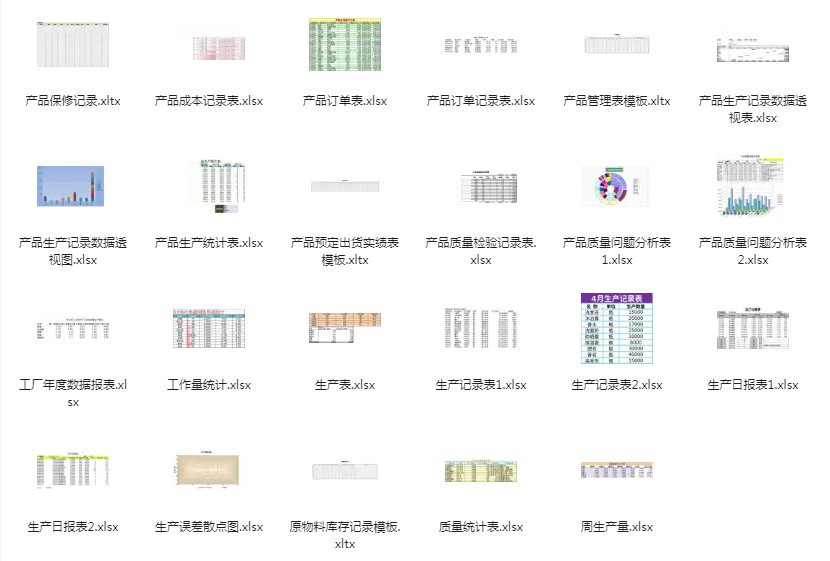Open 生产误差散点图.xlsx
This screenshot has width=830, height=561.
[x=209, y=472]
